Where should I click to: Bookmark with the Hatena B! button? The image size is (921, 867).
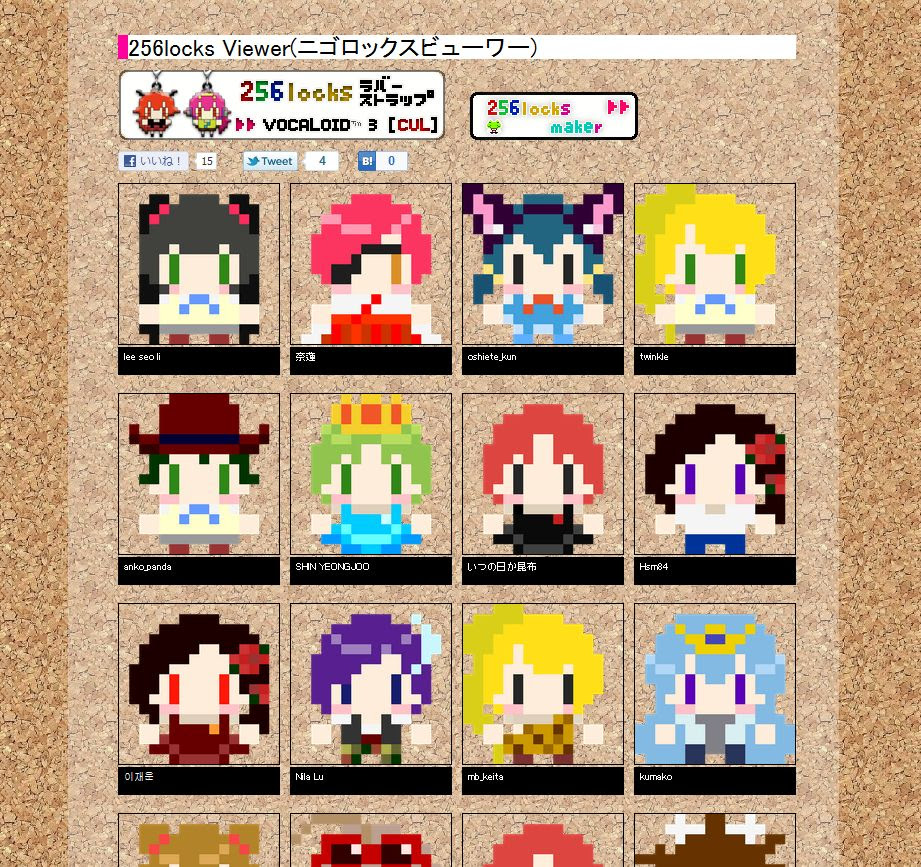pos(367,161)
